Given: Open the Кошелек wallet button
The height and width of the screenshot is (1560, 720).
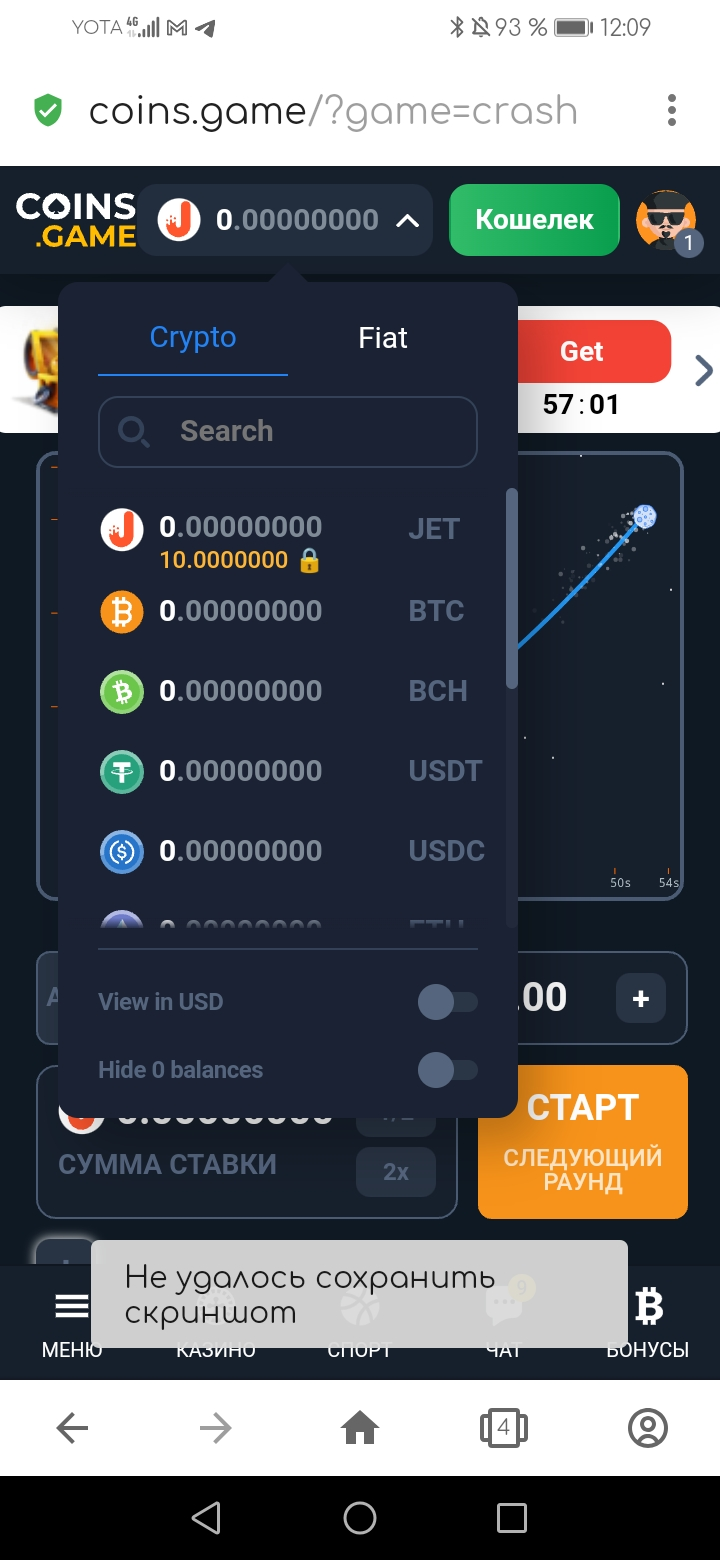Looking at the screenshot, I should (x=534, y=220).
